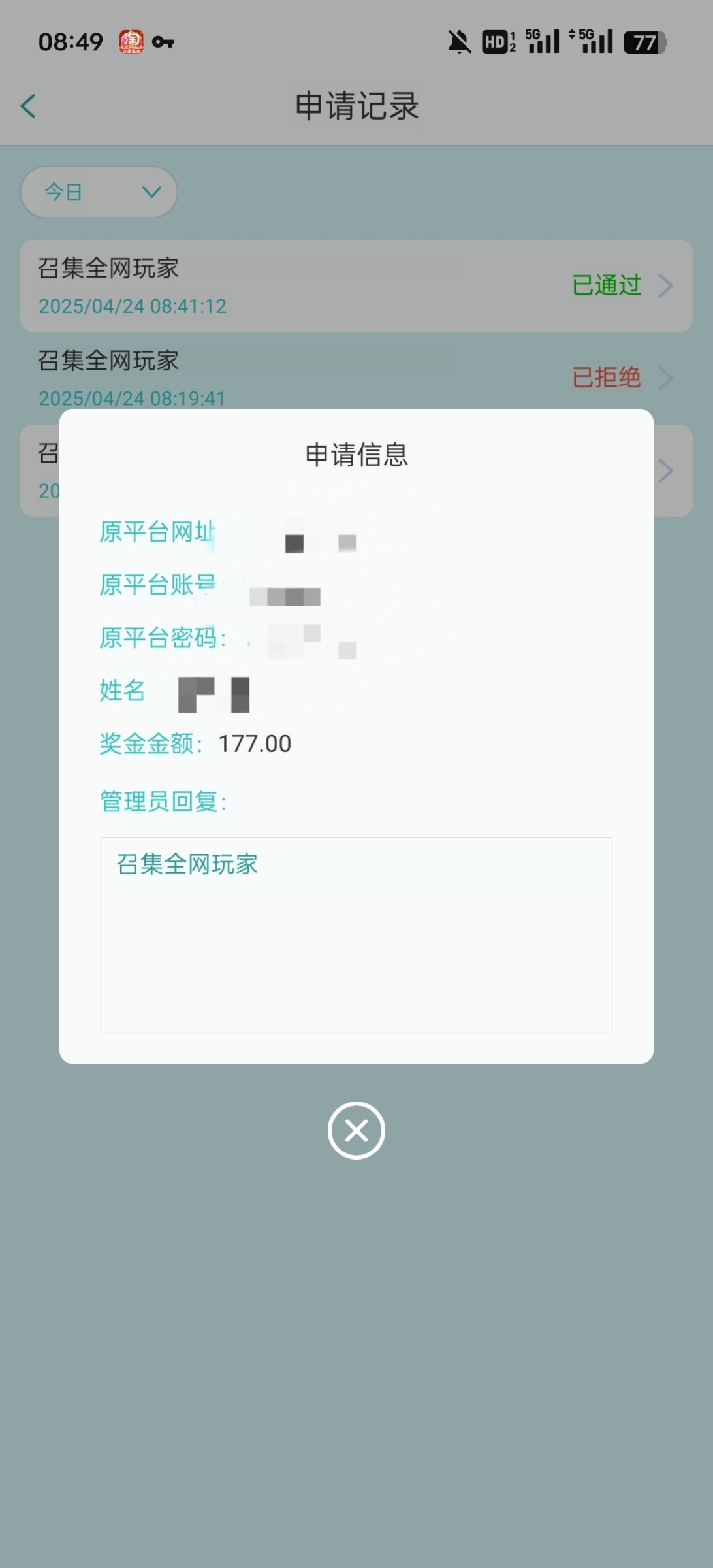Go back from 申请记录 page
Viewport: 713px width, 1568px height.
click(x=28, y=106)
